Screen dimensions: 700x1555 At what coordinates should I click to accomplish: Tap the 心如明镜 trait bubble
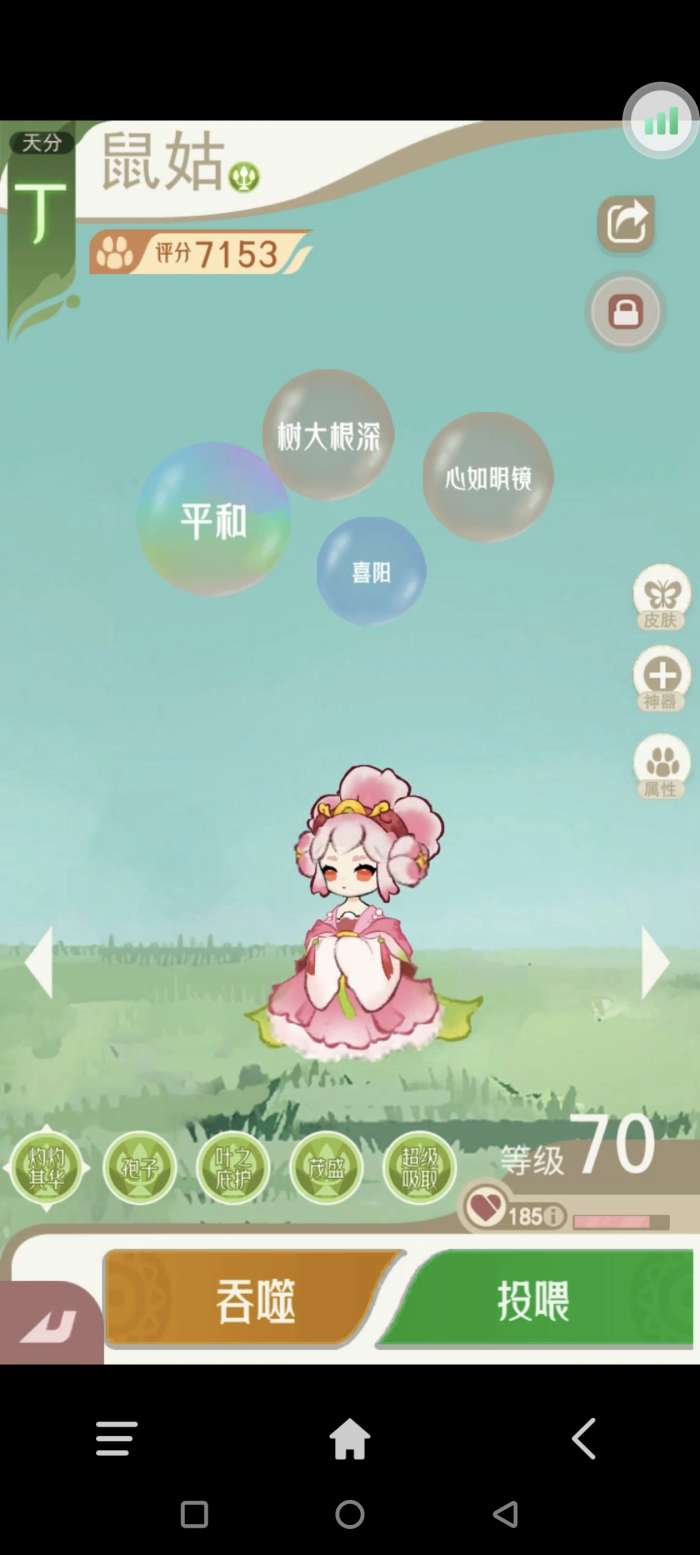pyautogui.click(x=488, y=478)
